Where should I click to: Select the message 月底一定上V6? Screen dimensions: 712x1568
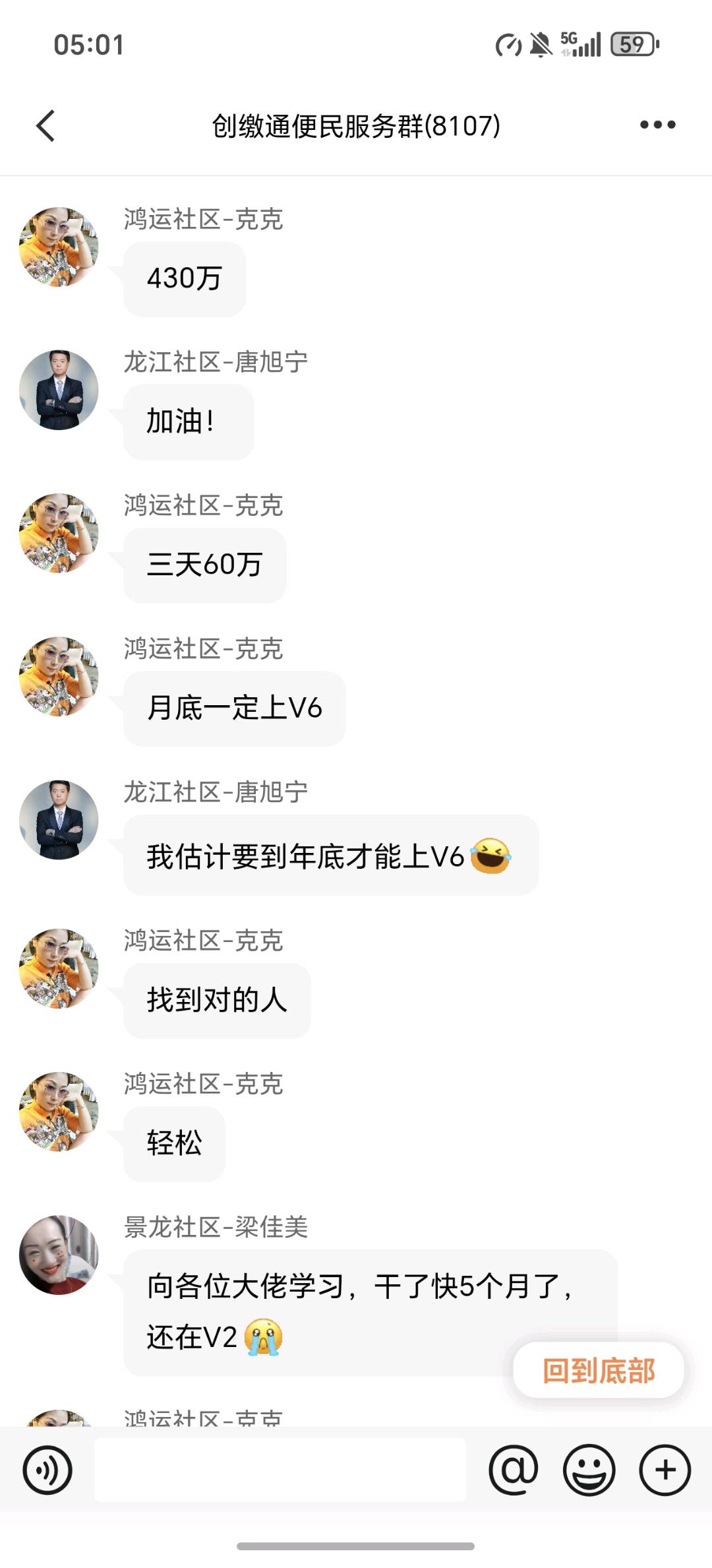[x=234, y=709]
